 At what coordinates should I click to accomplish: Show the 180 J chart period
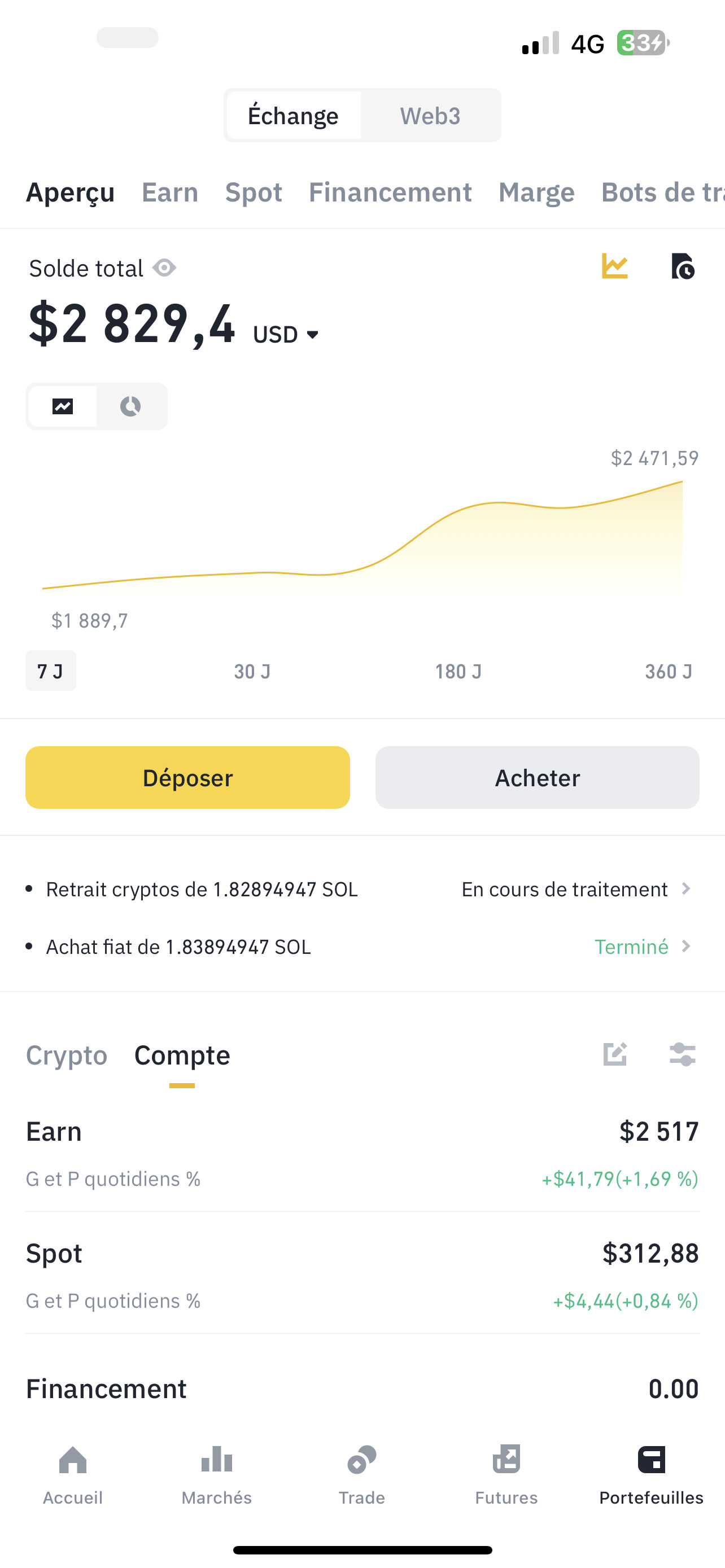[458, 671]
